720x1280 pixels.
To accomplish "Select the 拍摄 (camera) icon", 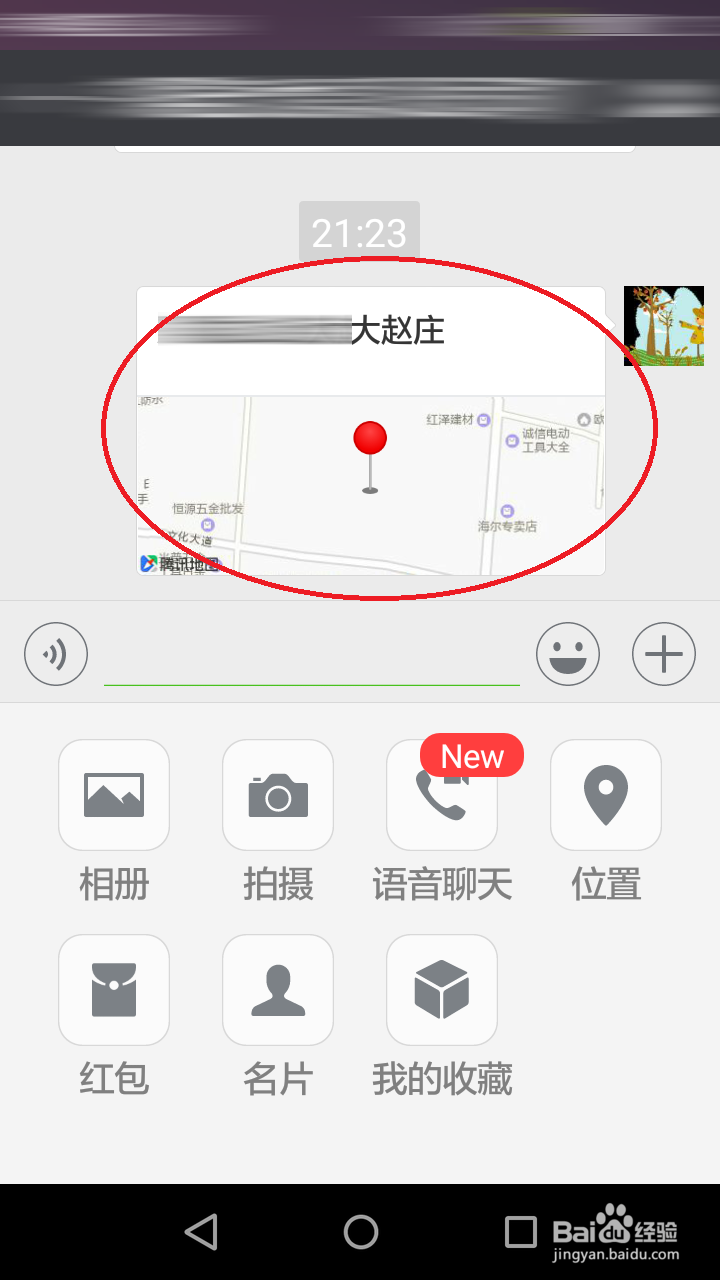I will click(x=277, y=795).
